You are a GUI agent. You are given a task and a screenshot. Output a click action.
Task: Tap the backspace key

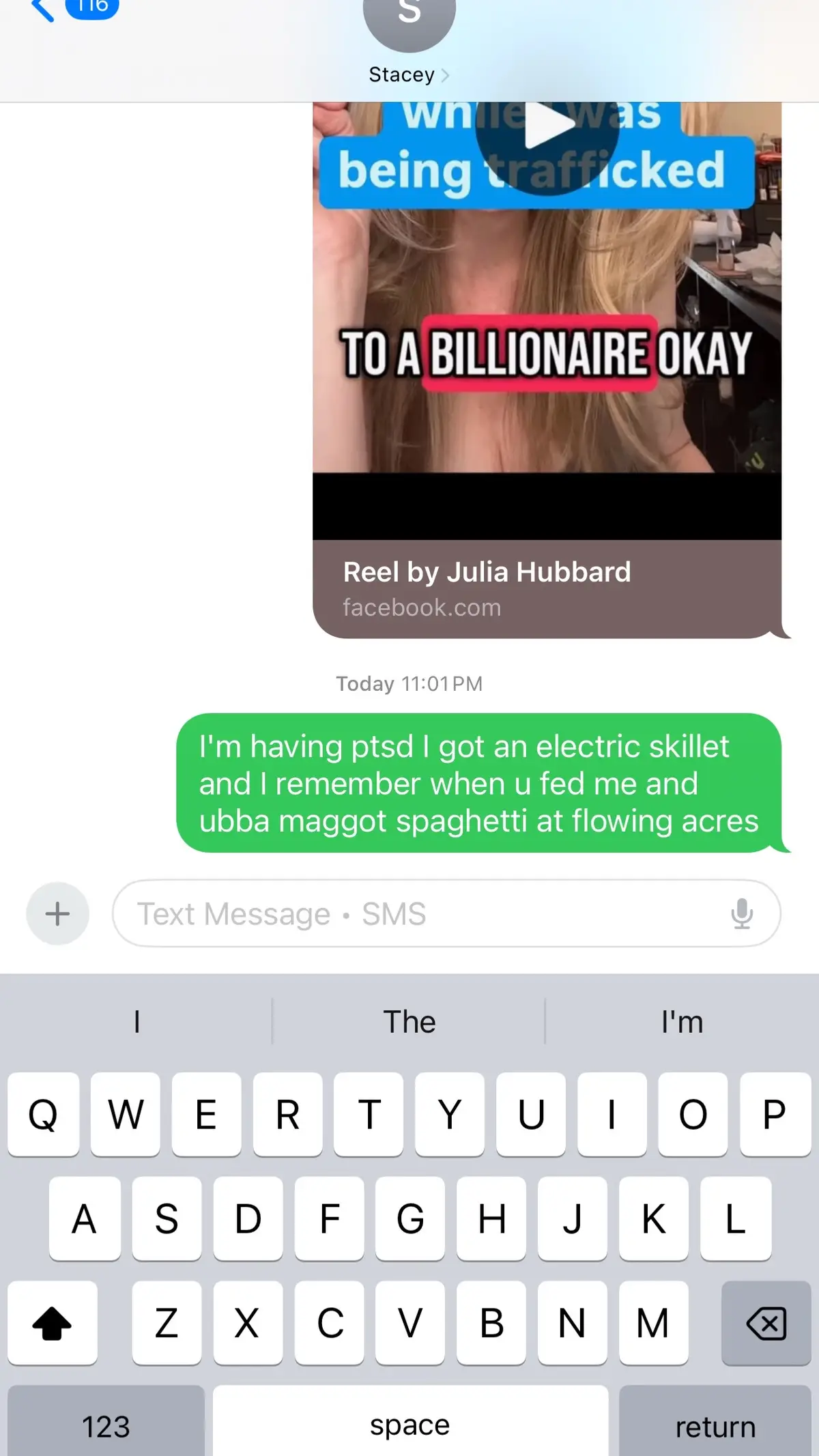[766, 1324]
